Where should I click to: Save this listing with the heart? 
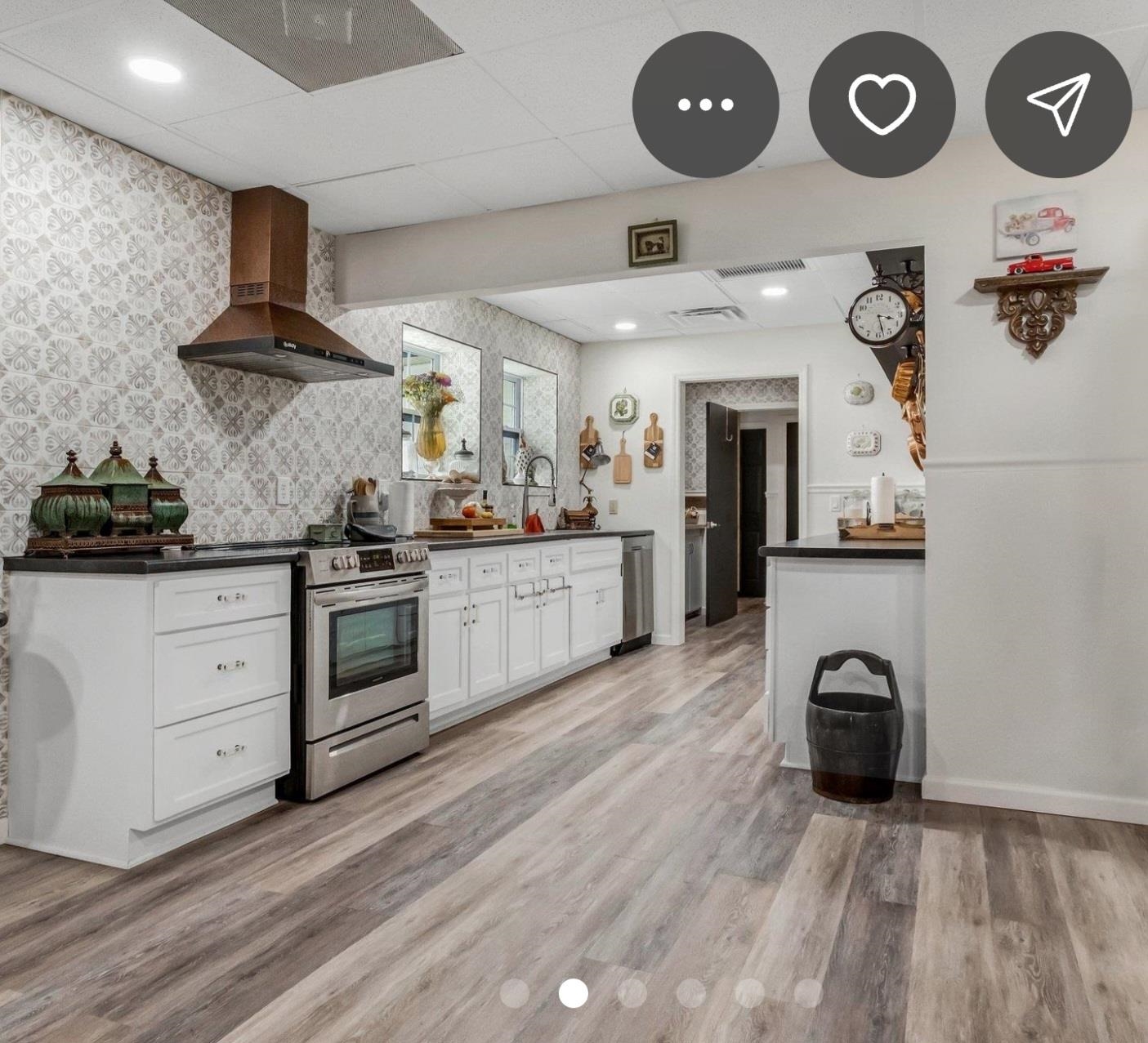click(x=882, y=105)
